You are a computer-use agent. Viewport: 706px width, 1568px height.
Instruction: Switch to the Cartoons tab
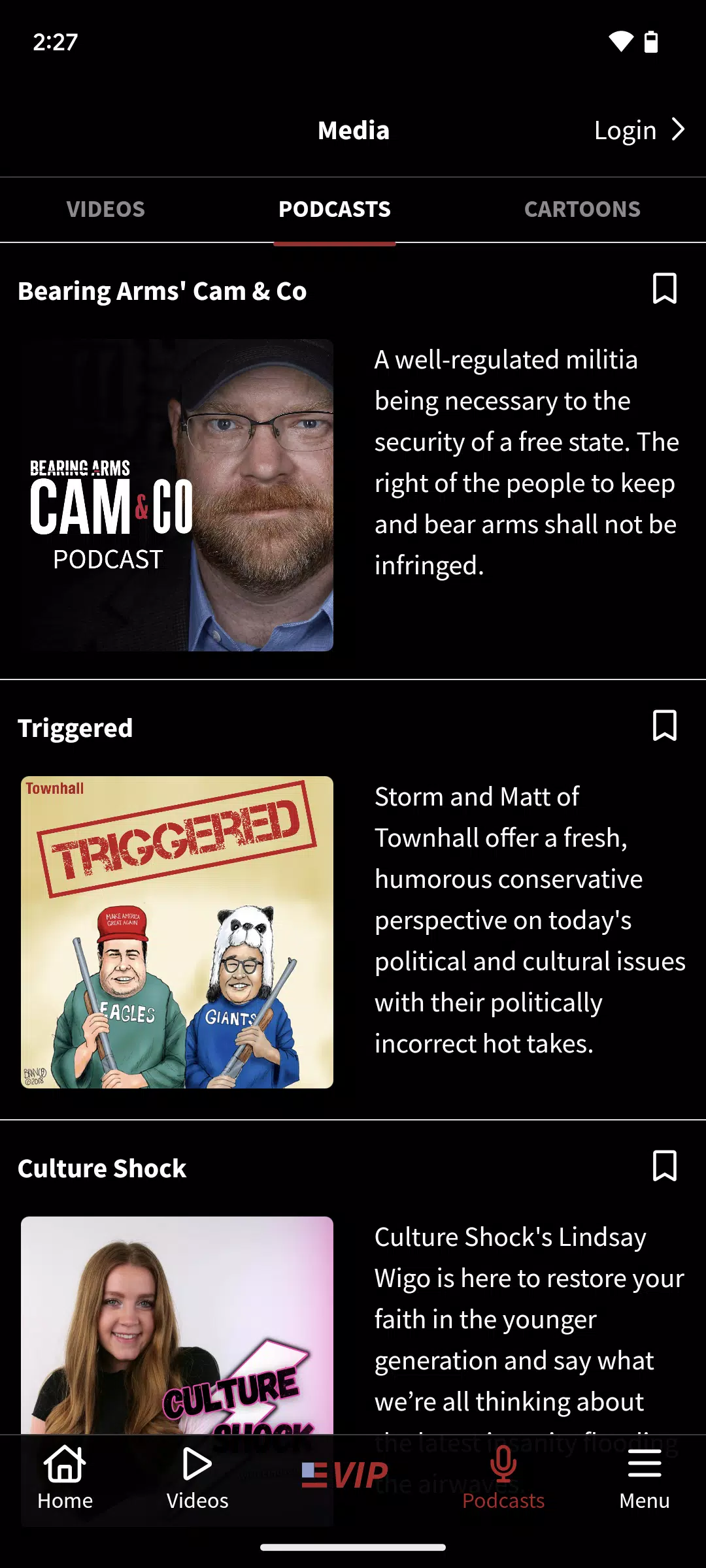click(582, 209)
